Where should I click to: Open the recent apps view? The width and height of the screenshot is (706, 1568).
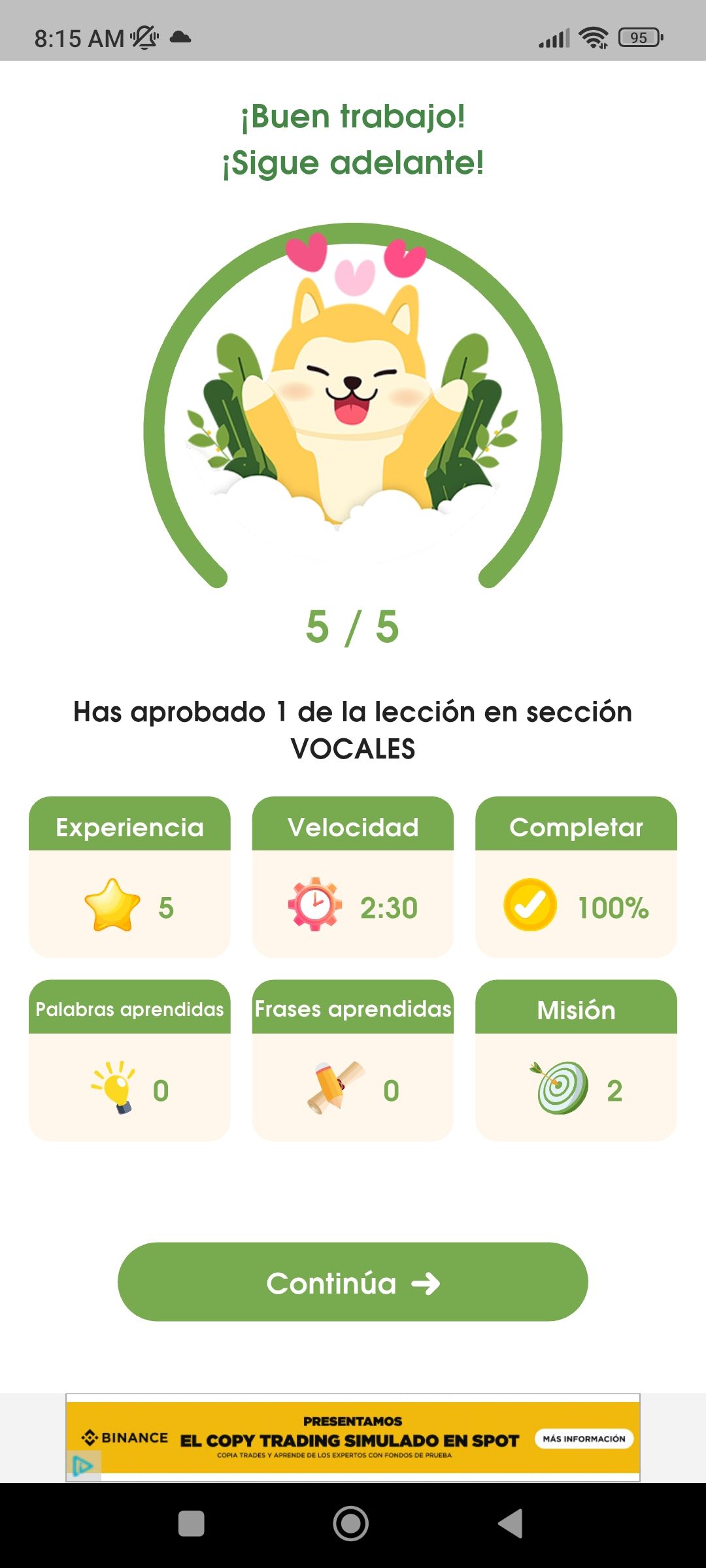point(192,1524)
